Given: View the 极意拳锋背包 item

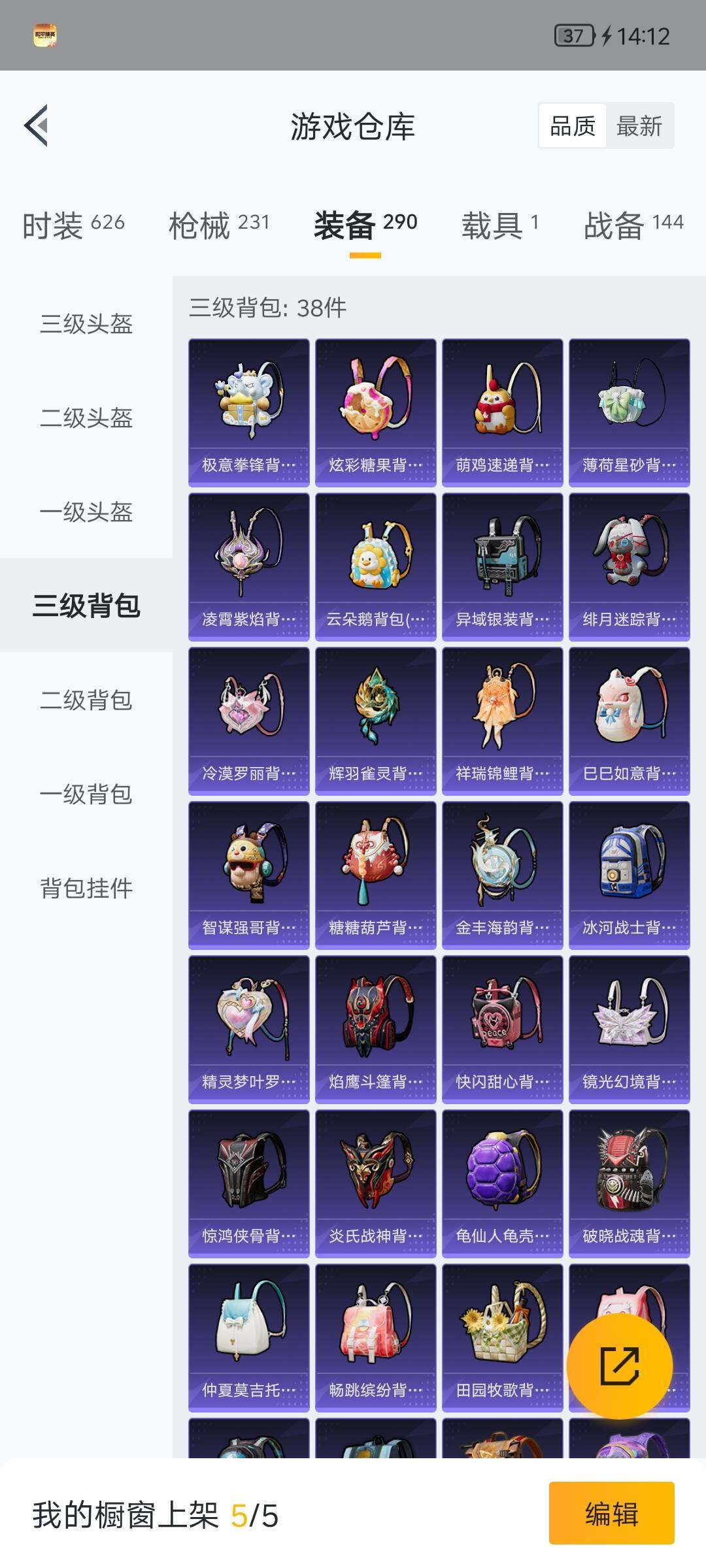Looking at the screenshot, I should coord(249,412).
